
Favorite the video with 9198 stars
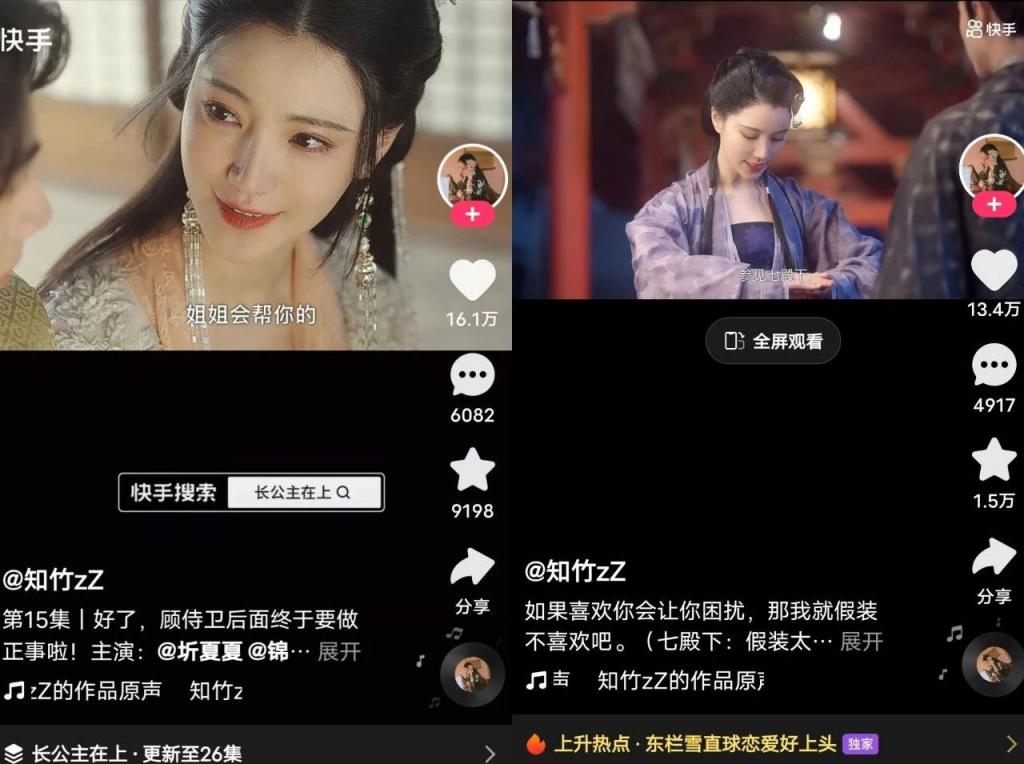(x=472, y=470)
